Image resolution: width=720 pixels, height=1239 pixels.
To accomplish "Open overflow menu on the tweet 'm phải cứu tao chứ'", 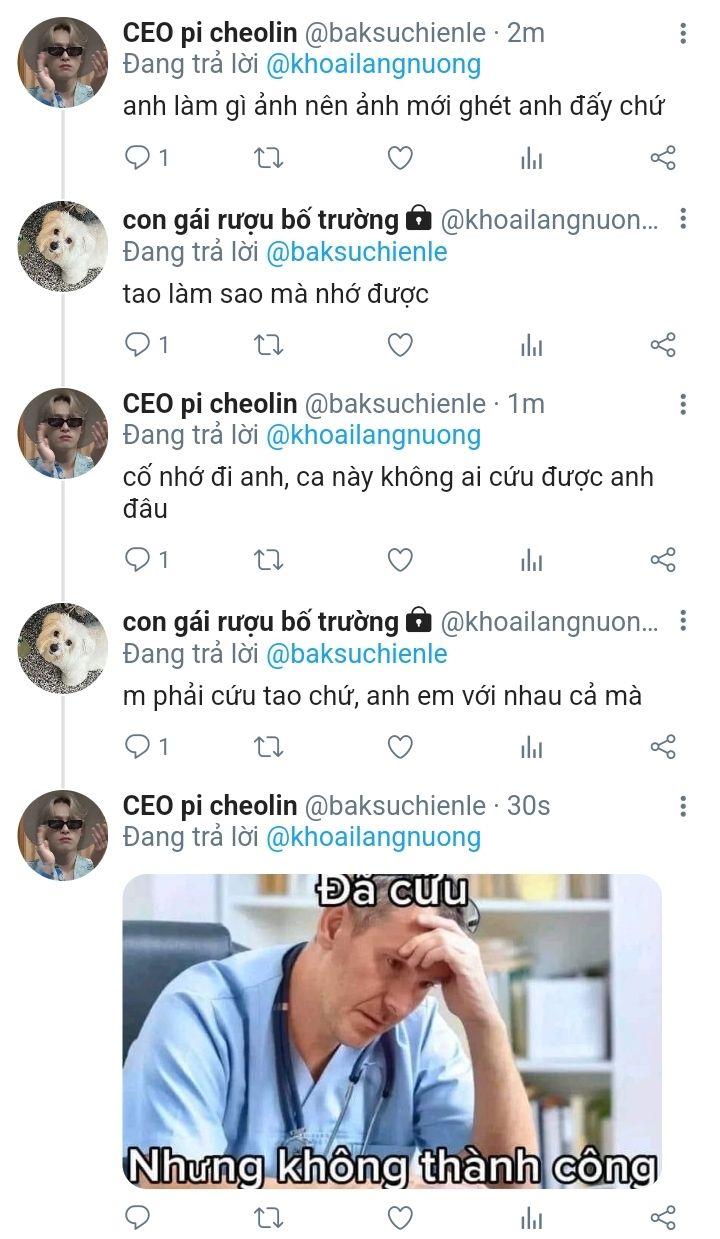I will tap(683, 621).
